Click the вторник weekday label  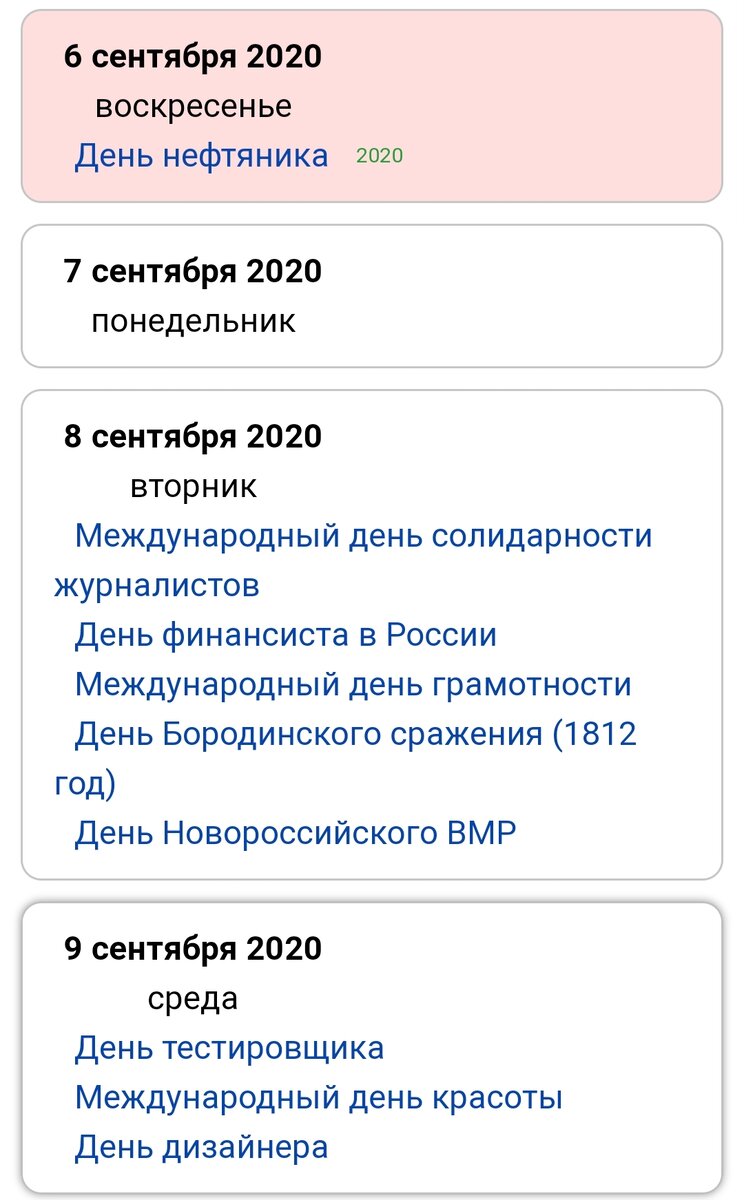pos(194,487)
